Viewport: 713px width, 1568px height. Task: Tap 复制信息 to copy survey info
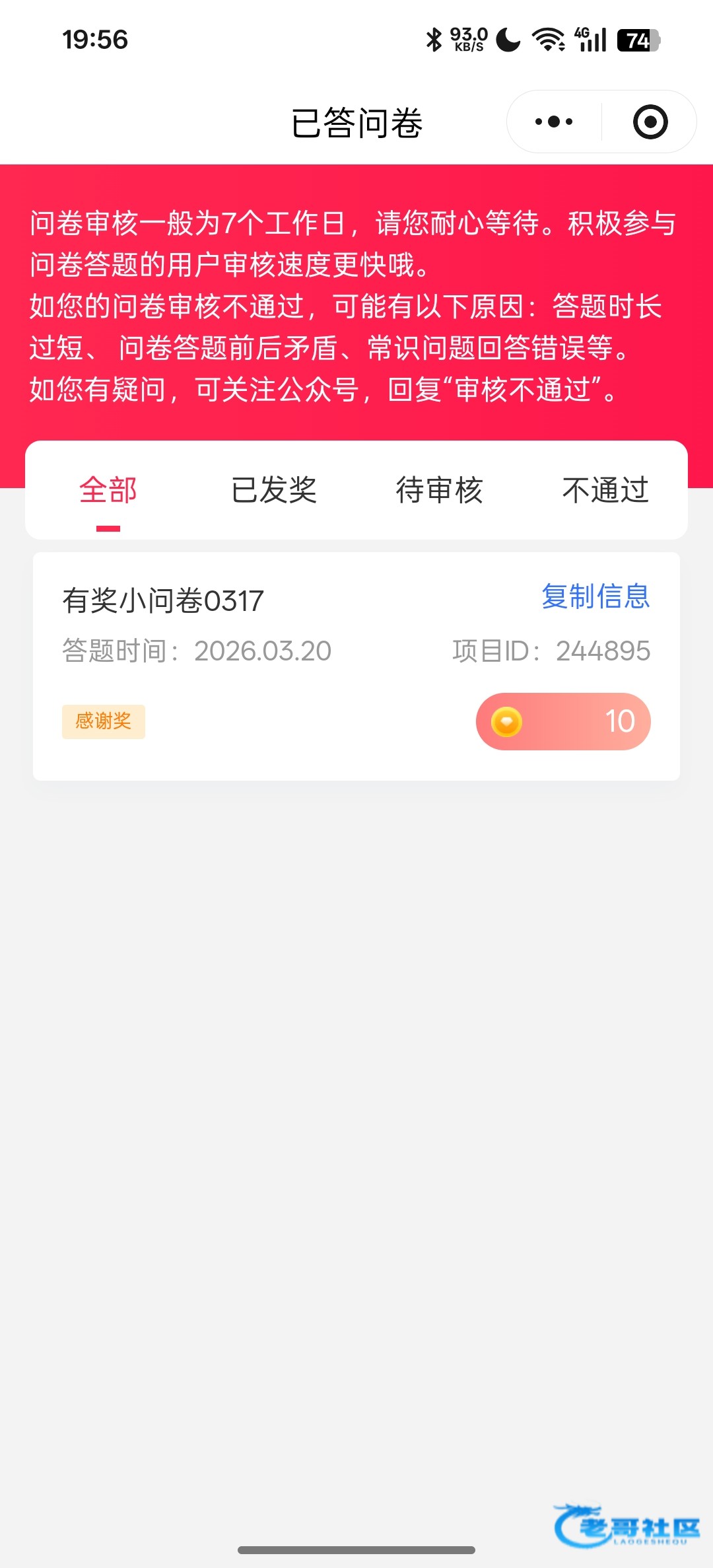tap(595, 596)
